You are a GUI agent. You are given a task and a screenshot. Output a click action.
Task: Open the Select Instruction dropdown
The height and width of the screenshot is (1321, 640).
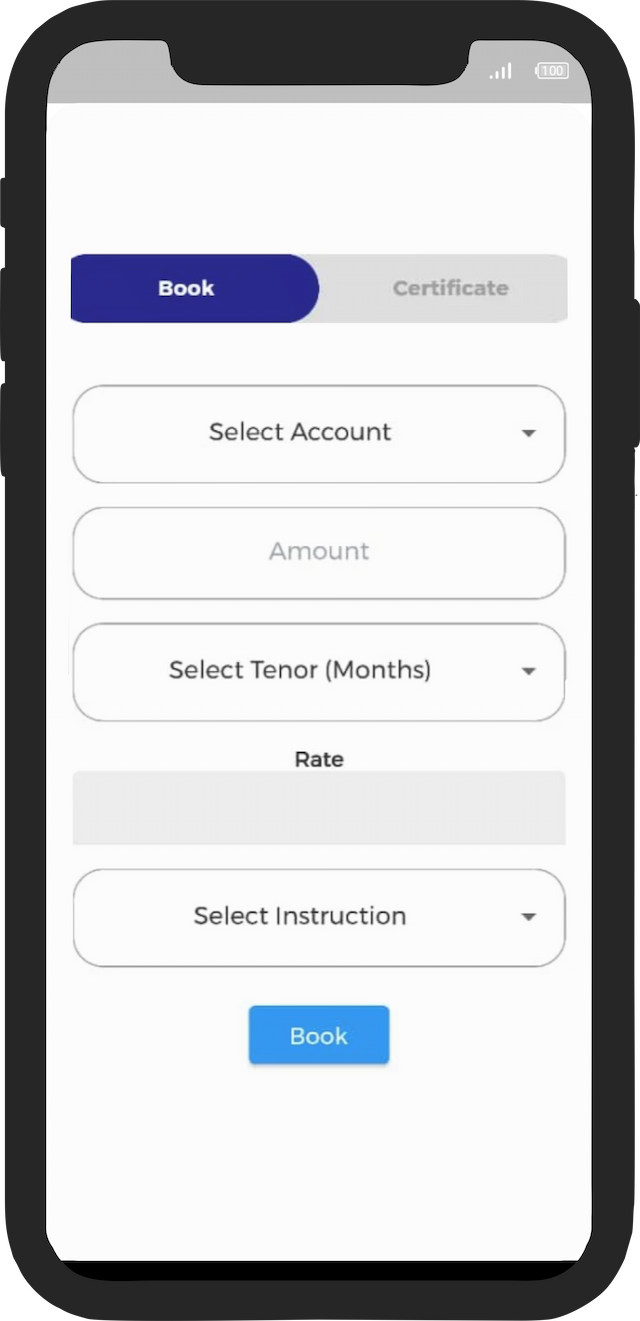(319, 917)
